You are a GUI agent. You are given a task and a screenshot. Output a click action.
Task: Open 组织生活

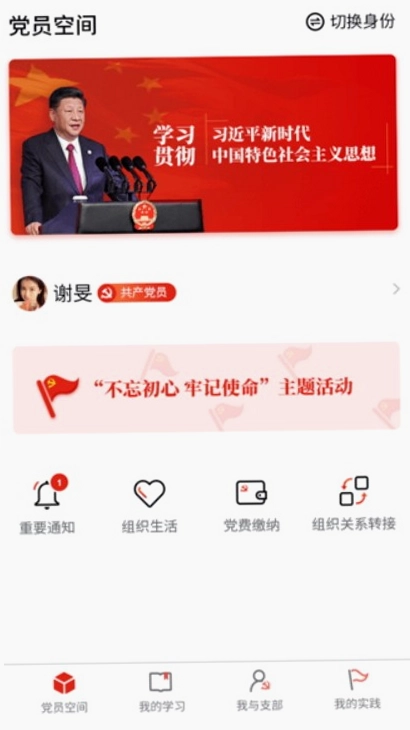149,506
